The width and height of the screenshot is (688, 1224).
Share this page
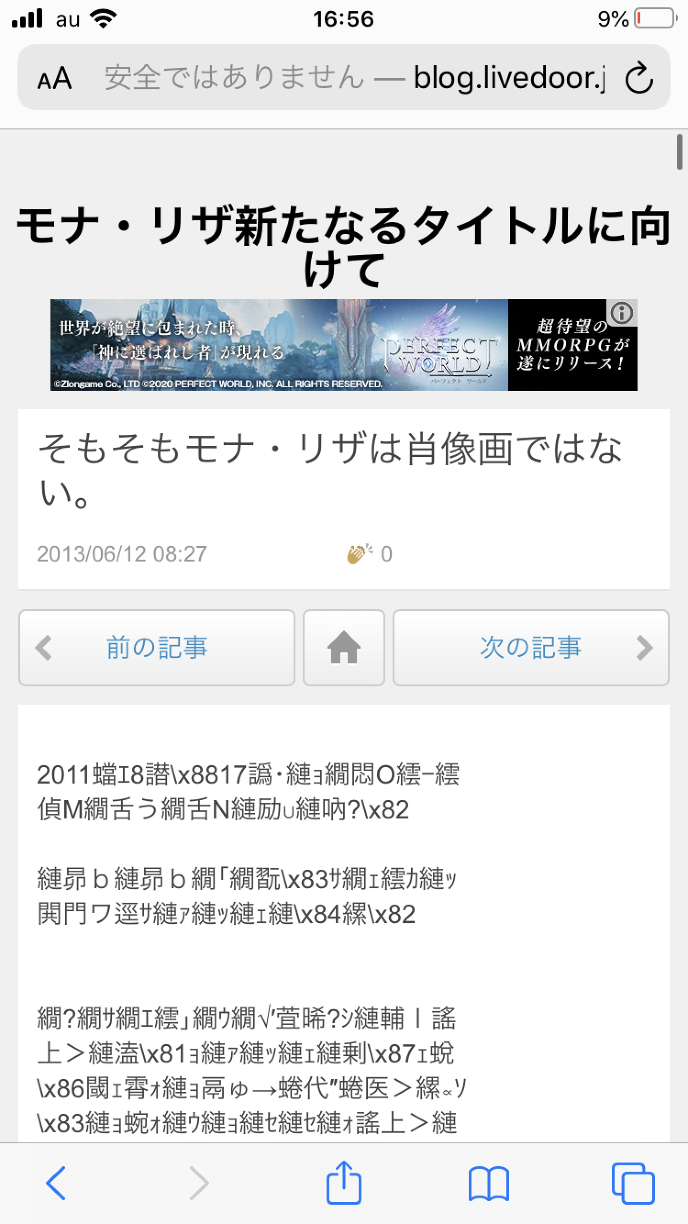tap(344, 1183)
